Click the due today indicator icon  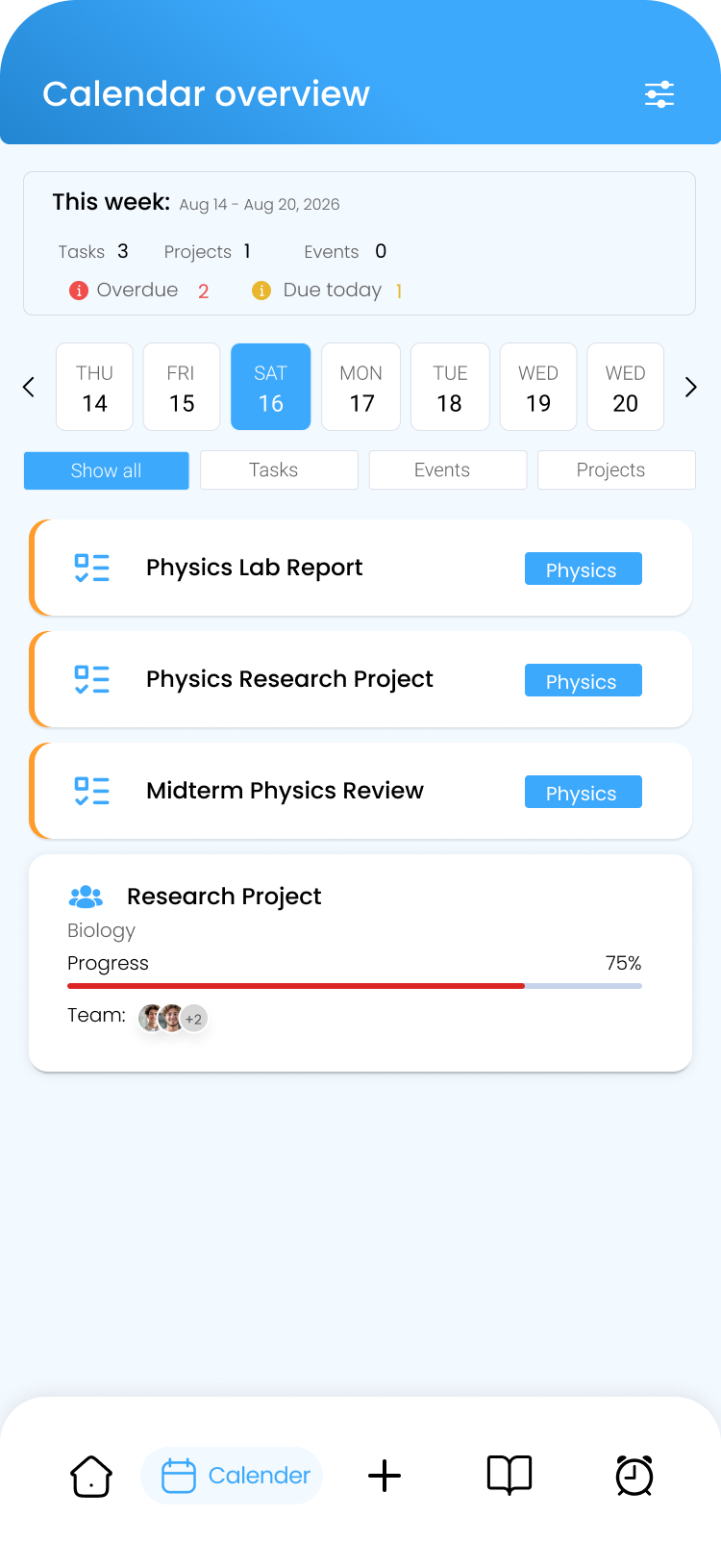[x=261, y=290]
